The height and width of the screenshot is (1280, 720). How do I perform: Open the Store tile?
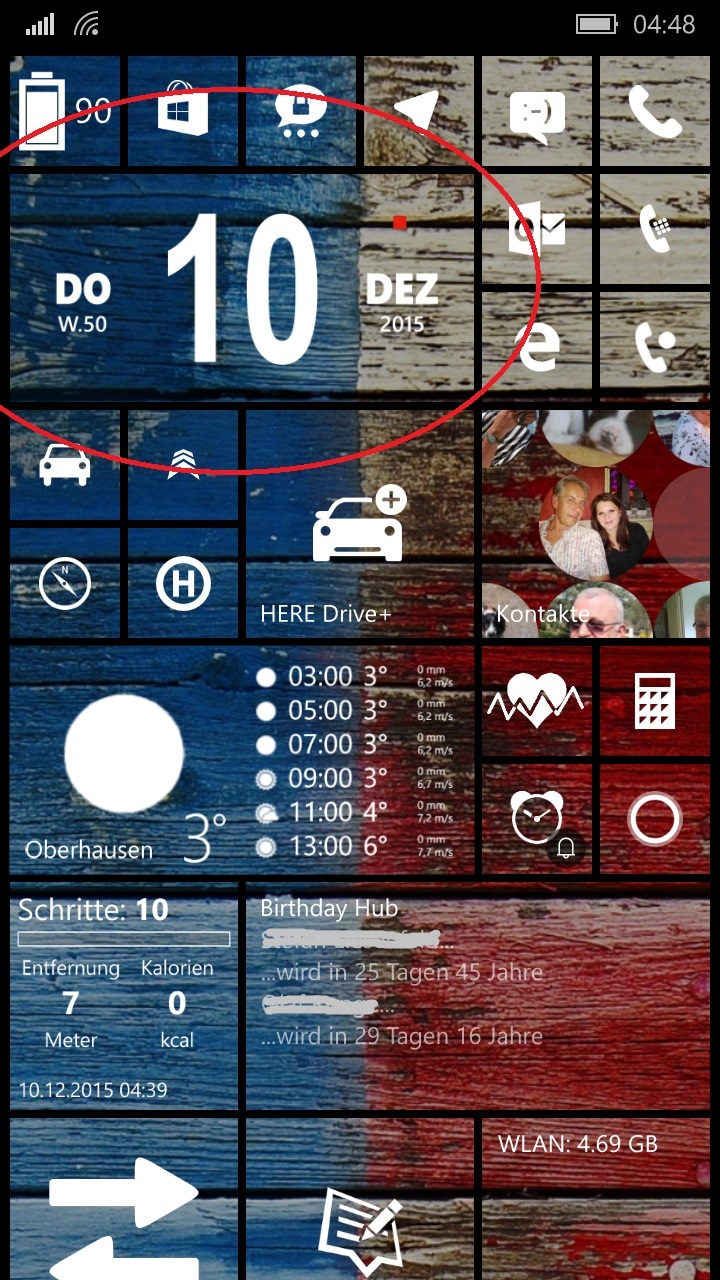click(183, 110)
